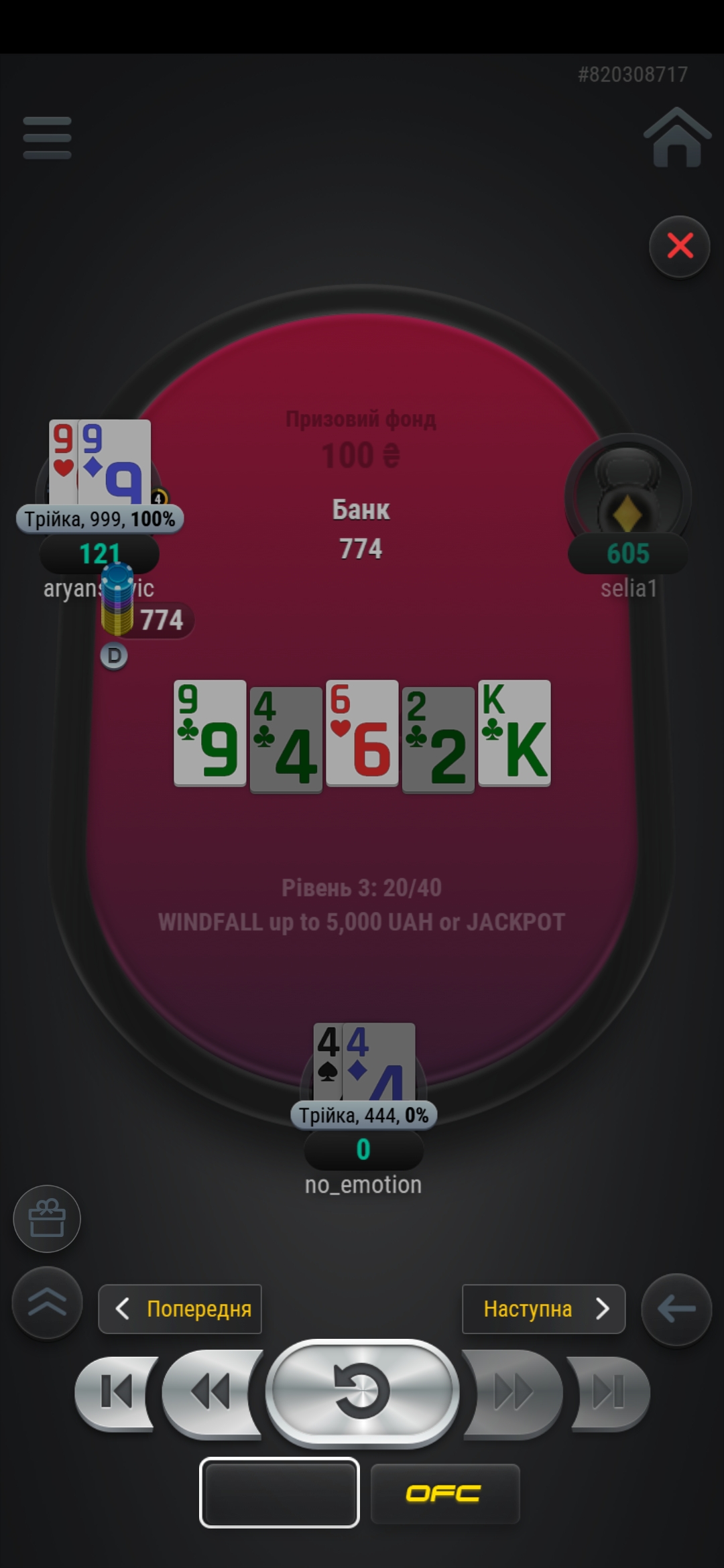Rewind one step in the replay
This screenshot has width=724, height=1568.
coord(211,1393)
